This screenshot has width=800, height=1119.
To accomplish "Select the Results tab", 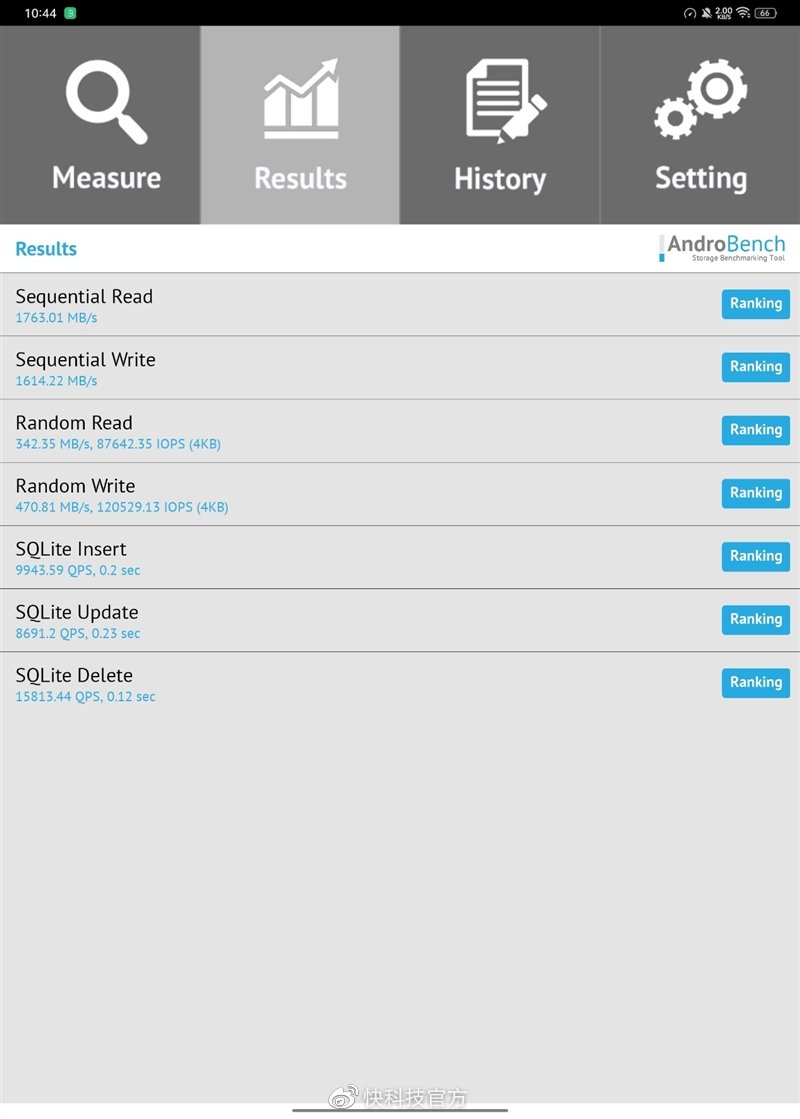I will pyautogui.click(x=300, y=125).
